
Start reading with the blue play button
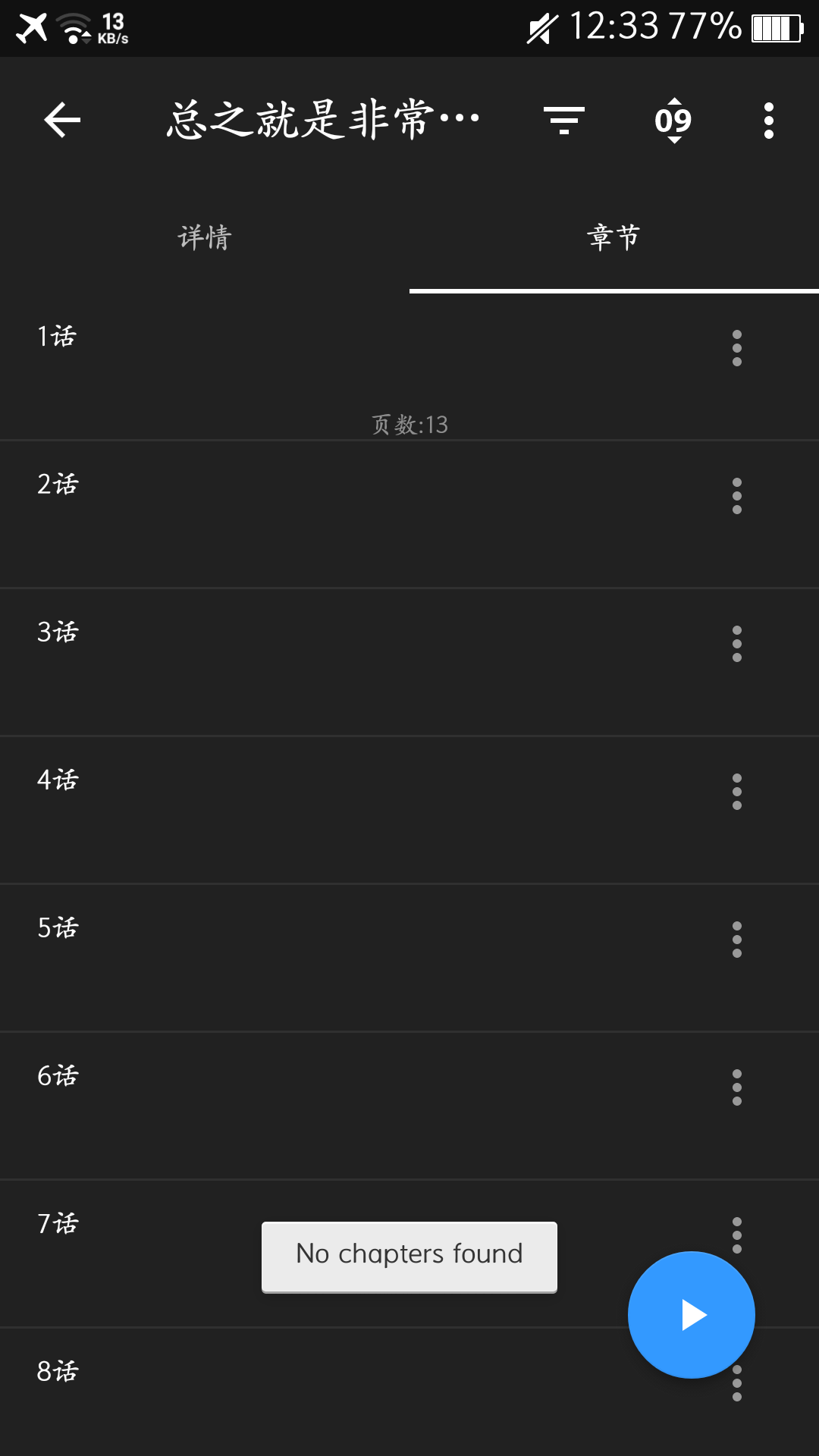692,1315
